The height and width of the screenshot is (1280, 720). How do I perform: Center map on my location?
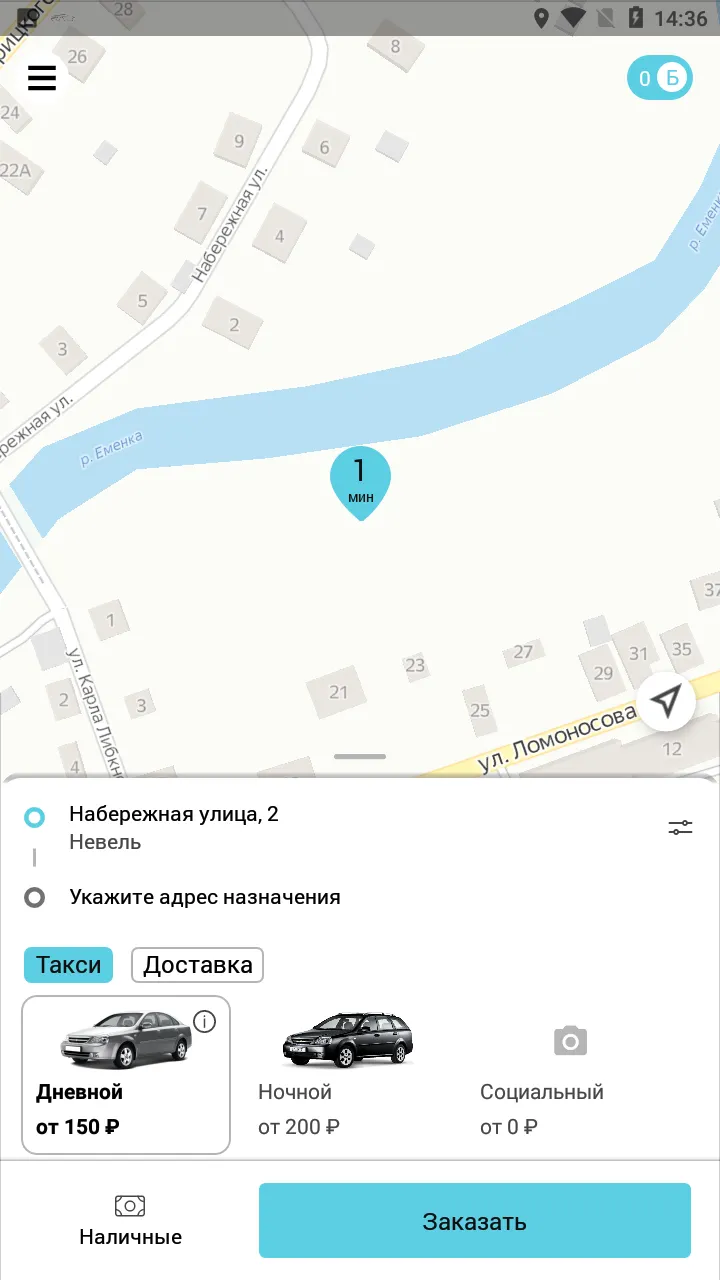(x=666, y=702)
